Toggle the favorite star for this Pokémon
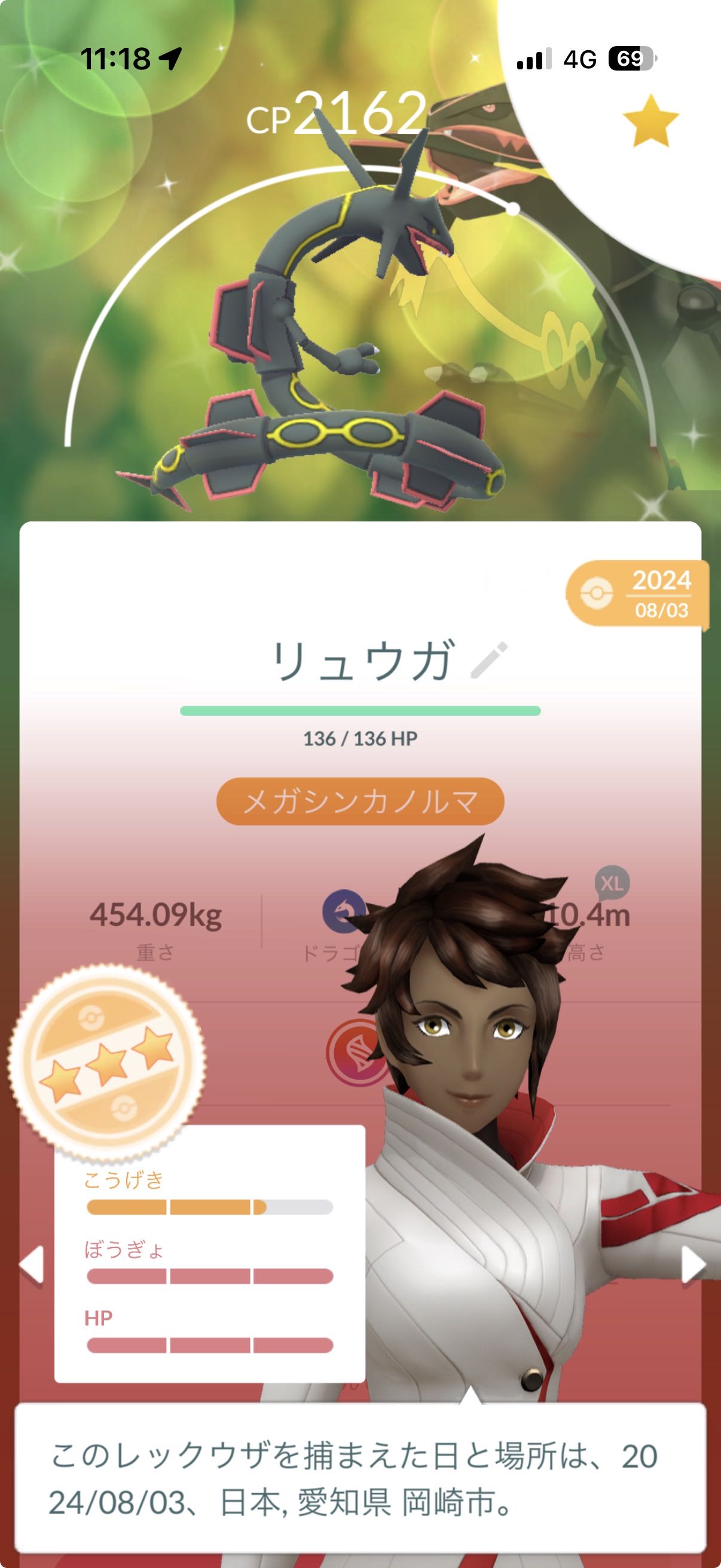This screenshot has width=721, height=1568. 650,121
